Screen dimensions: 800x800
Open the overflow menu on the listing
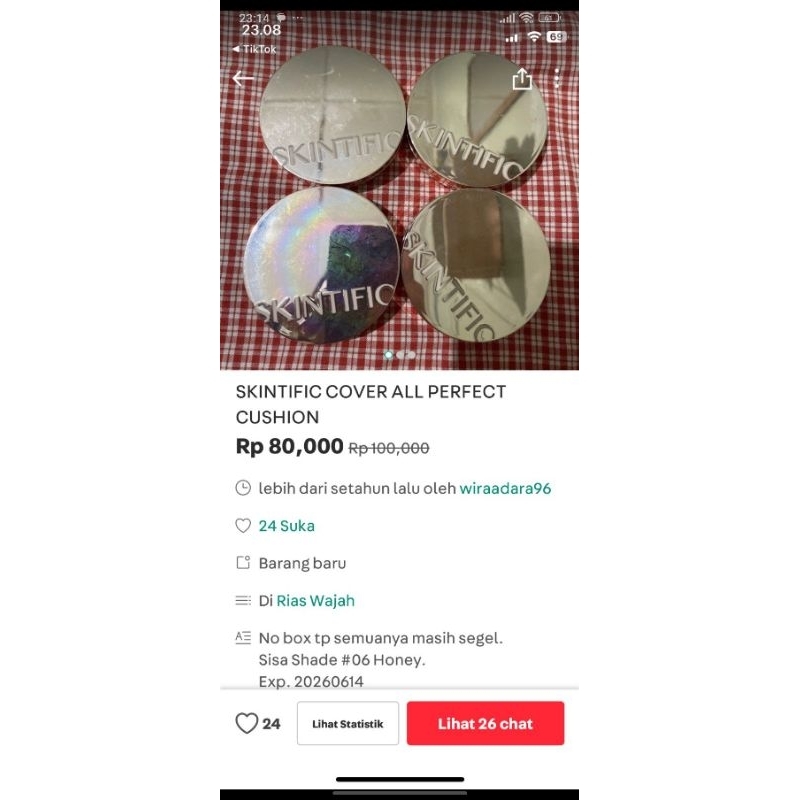tap(557, 79)
